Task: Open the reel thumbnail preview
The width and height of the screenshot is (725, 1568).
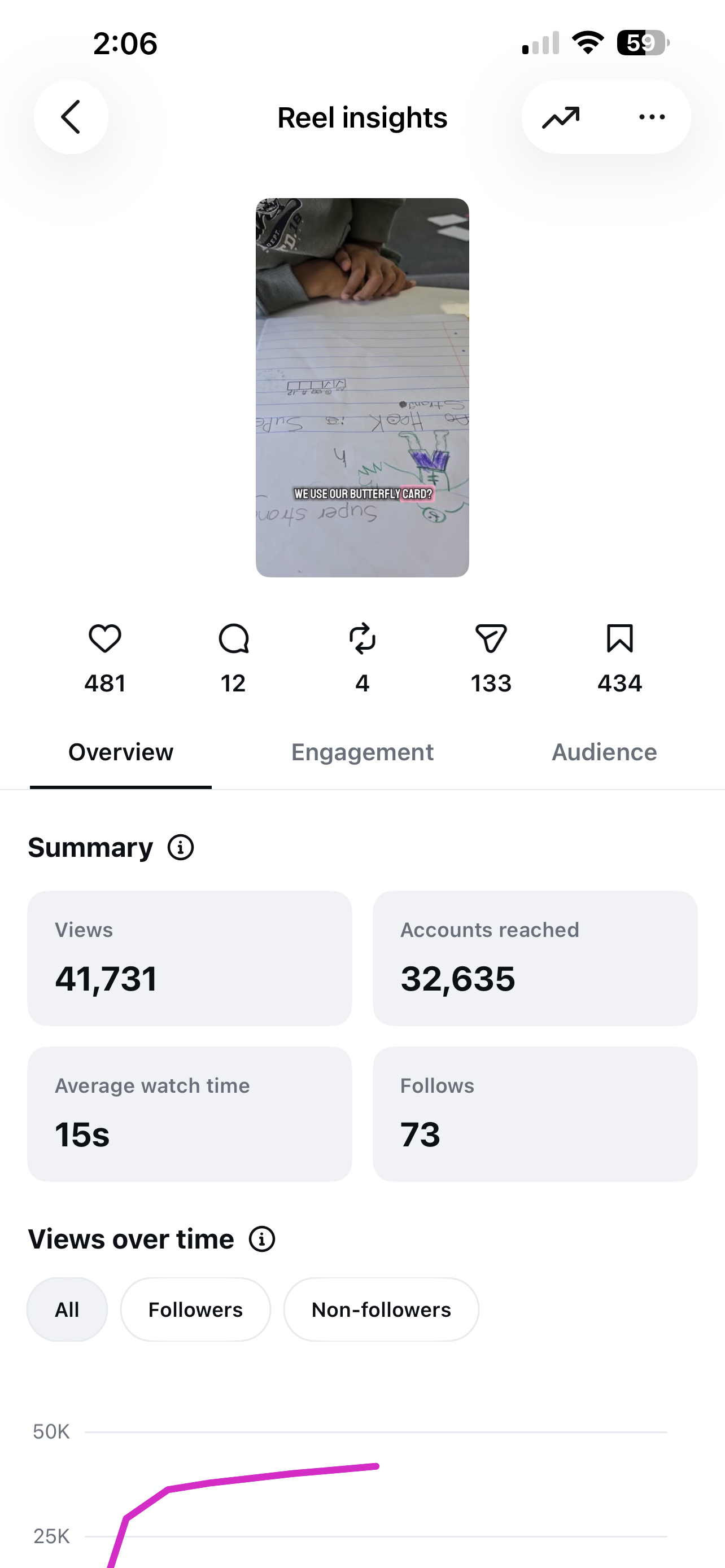Action: click(x=362, y=388)
